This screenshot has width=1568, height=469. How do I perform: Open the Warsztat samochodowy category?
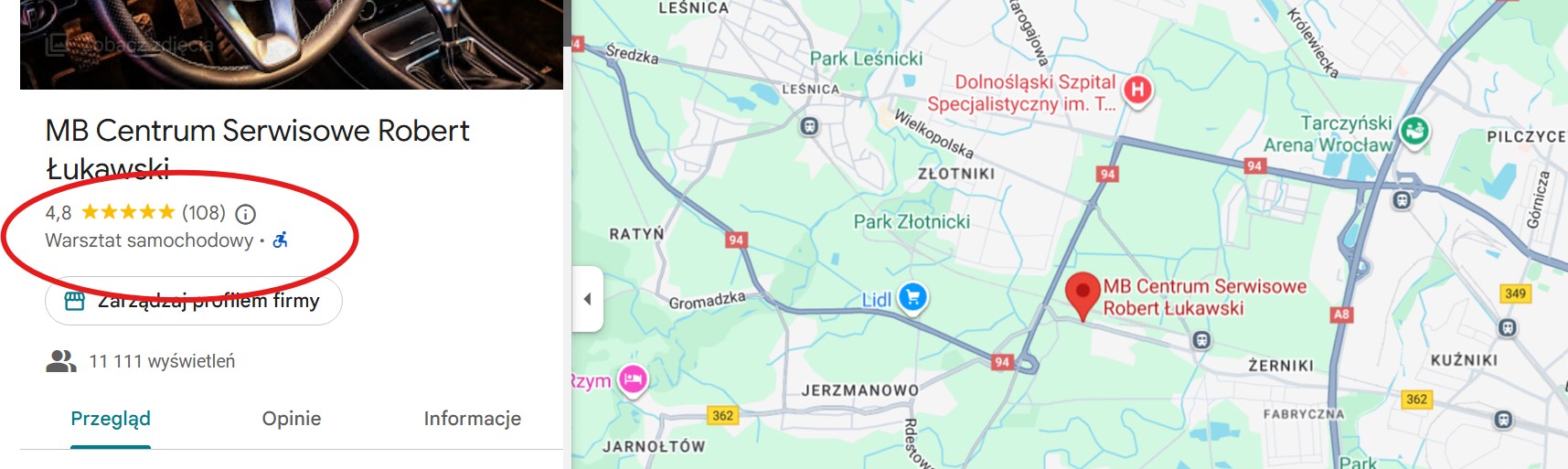149,240
